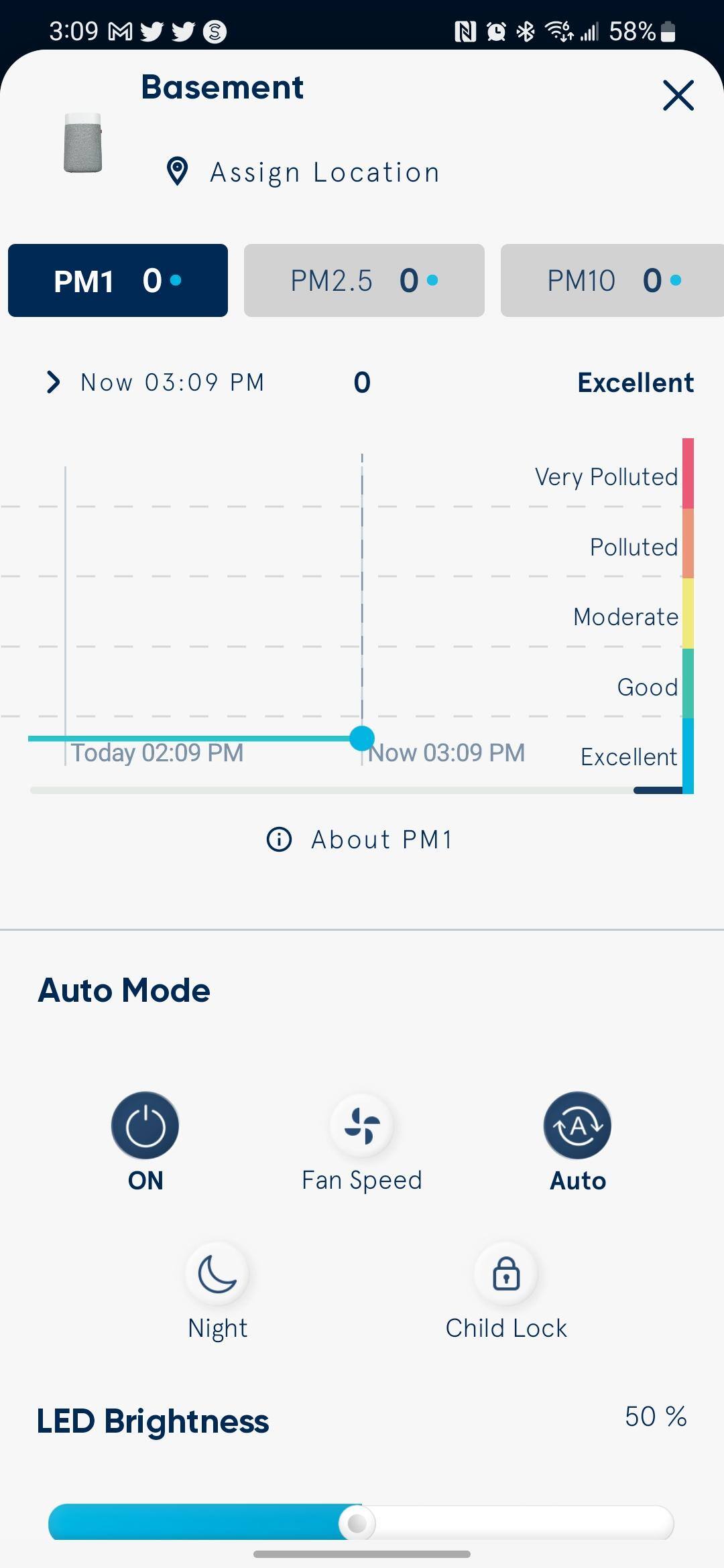Tap the current data point on graph

coord(362,738)
